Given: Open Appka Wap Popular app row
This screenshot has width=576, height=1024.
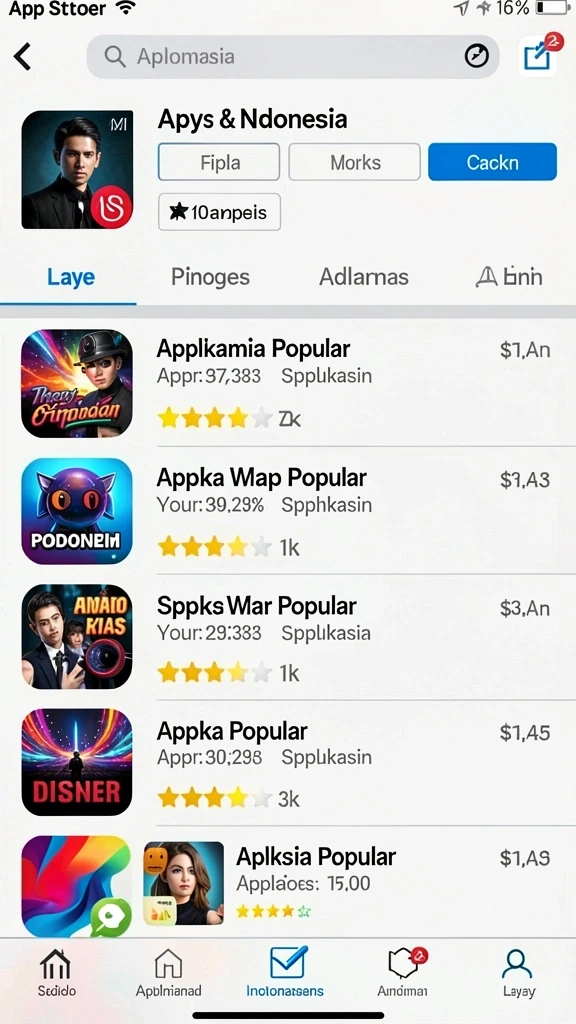Looking at the screenshot, I should point(288,511).
